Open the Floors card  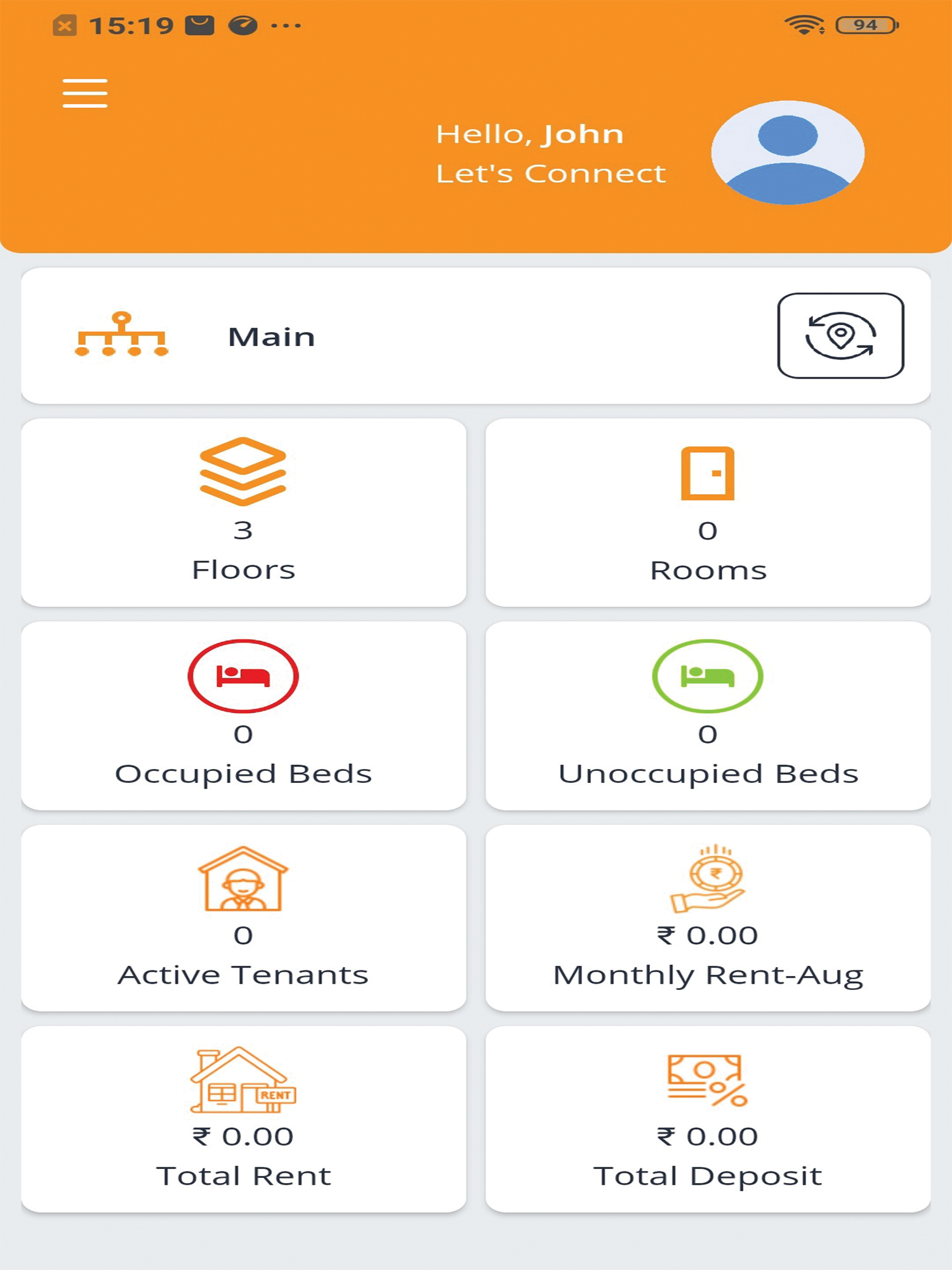pyautogui.click(x=244, y=512)
